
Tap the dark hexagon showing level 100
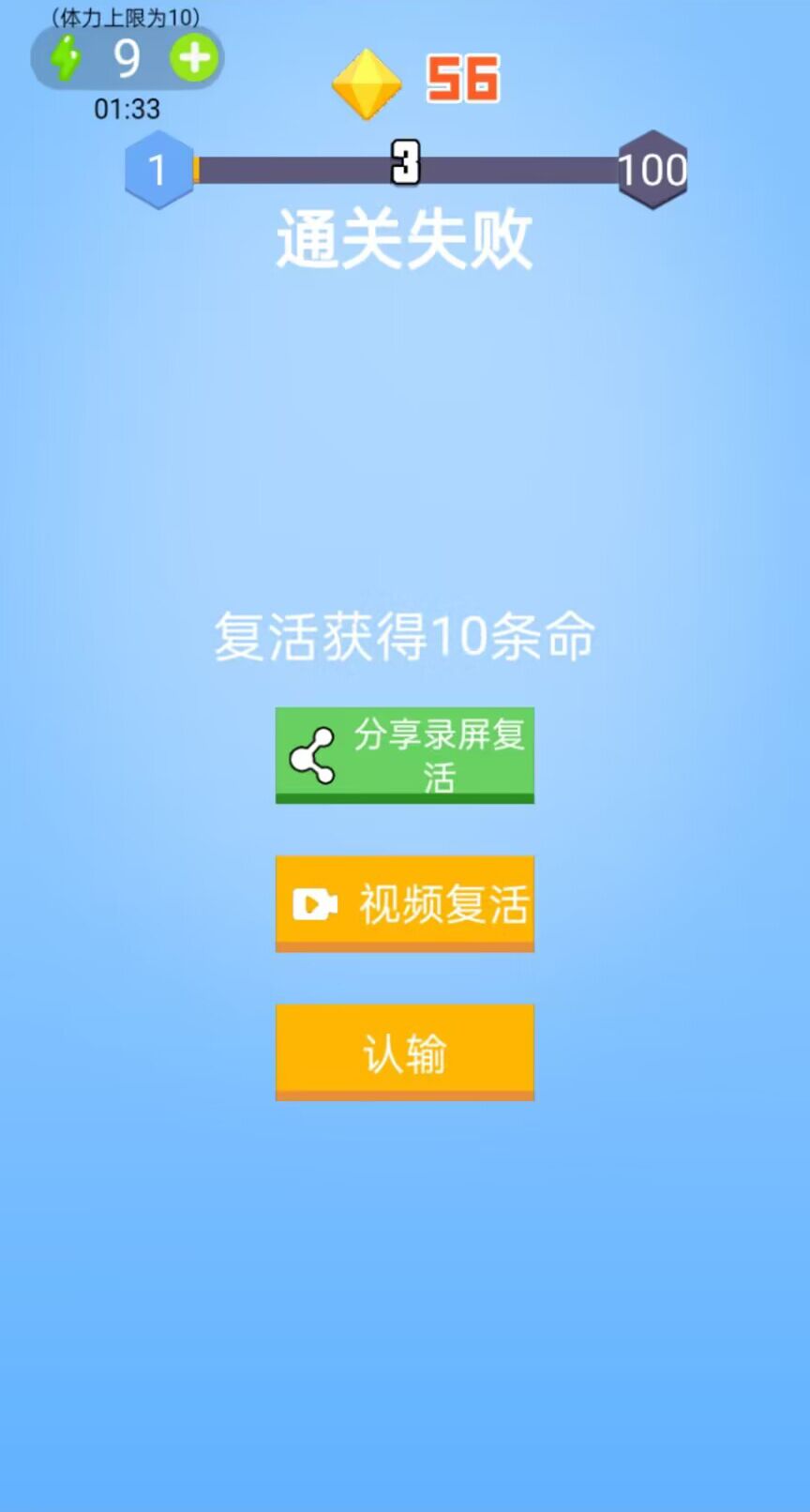point(652,170)
